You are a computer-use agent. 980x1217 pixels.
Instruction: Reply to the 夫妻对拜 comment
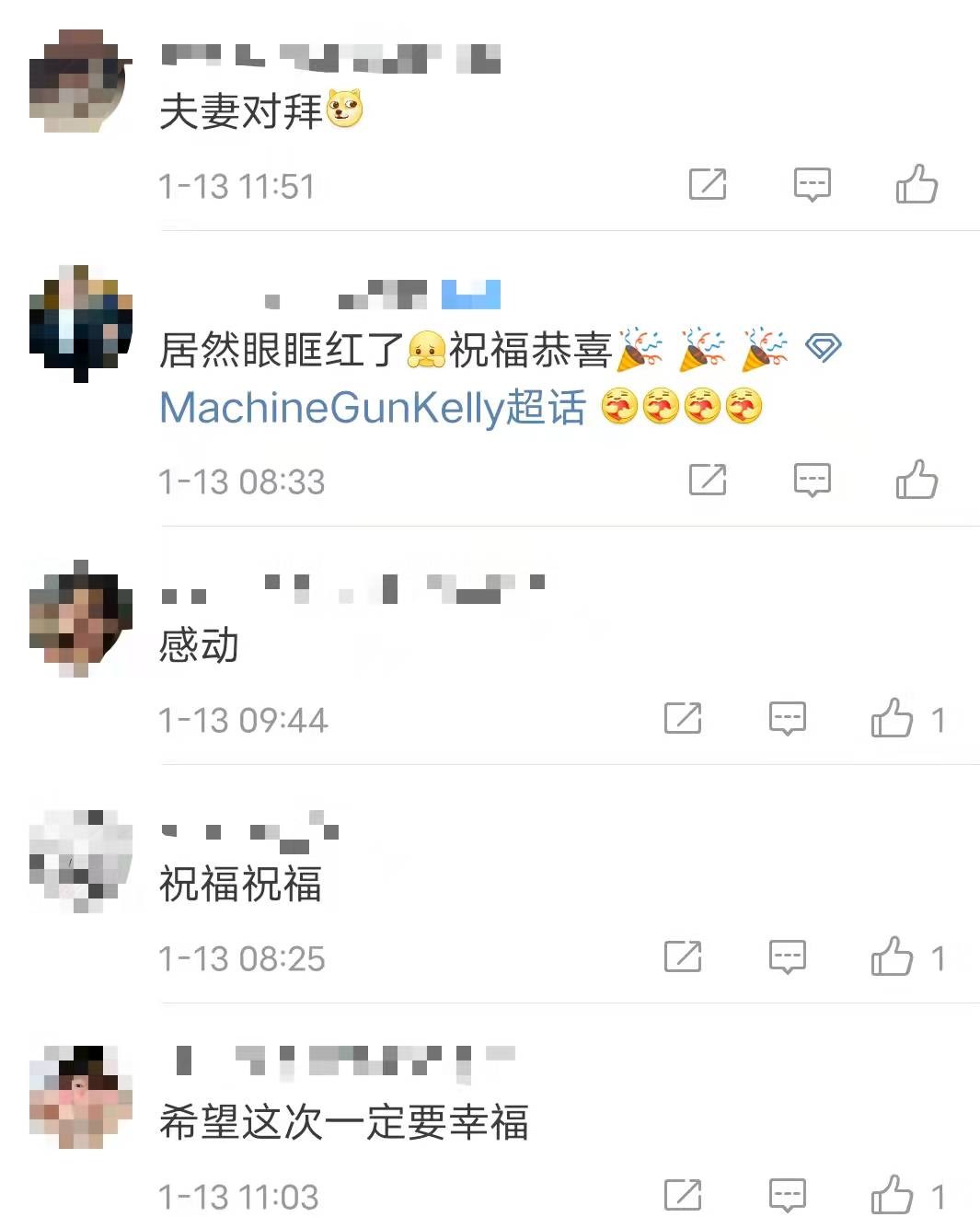tap(812, 184)
